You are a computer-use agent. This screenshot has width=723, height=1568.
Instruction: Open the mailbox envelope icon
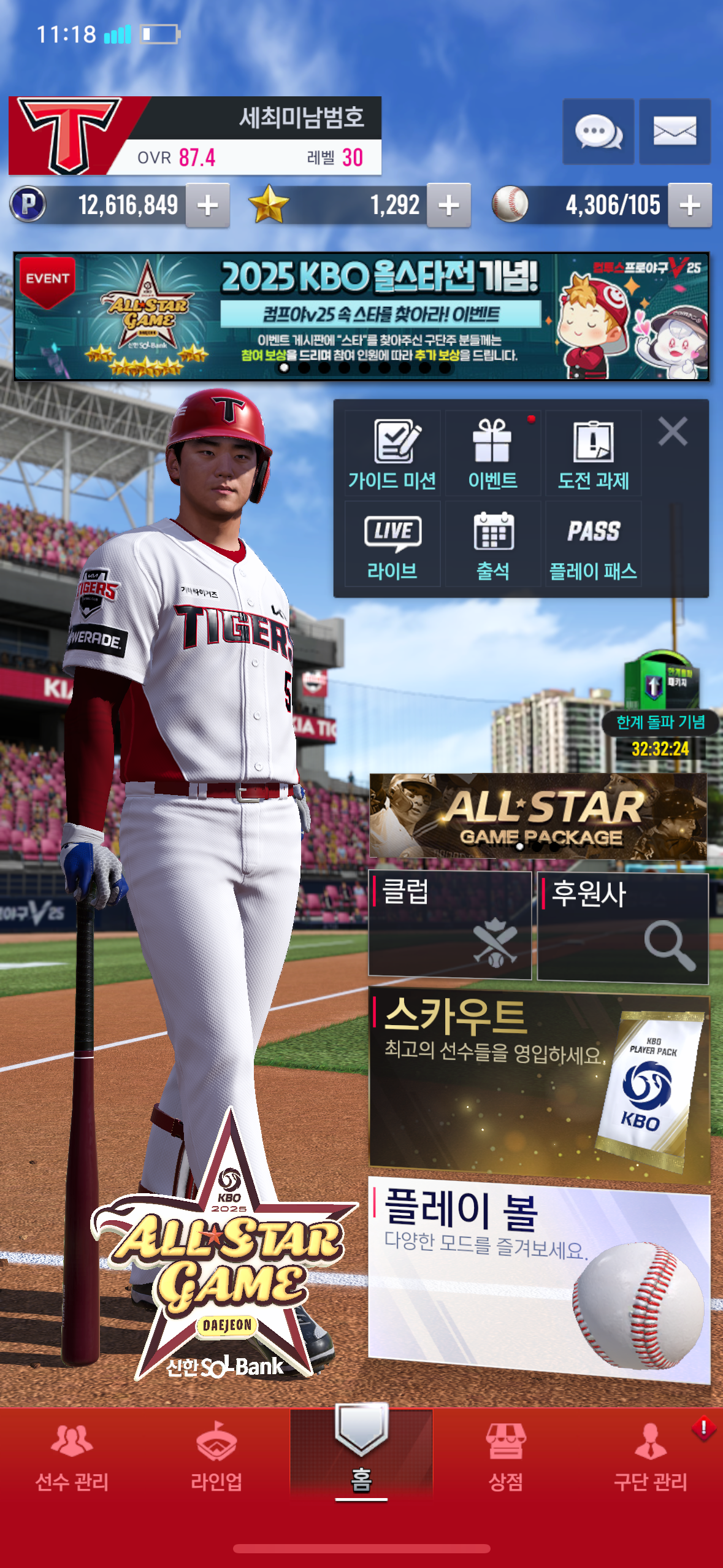(x=675, y=131)
